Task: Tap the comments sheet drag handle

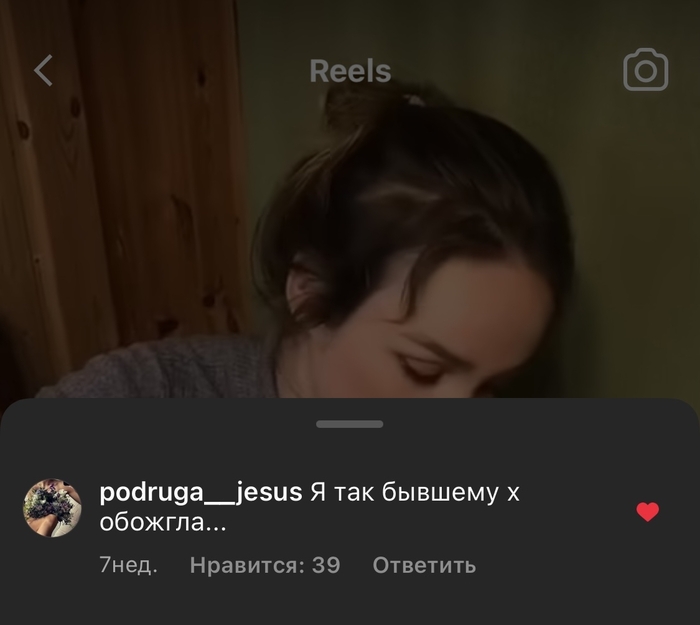Action: (350, 424)
